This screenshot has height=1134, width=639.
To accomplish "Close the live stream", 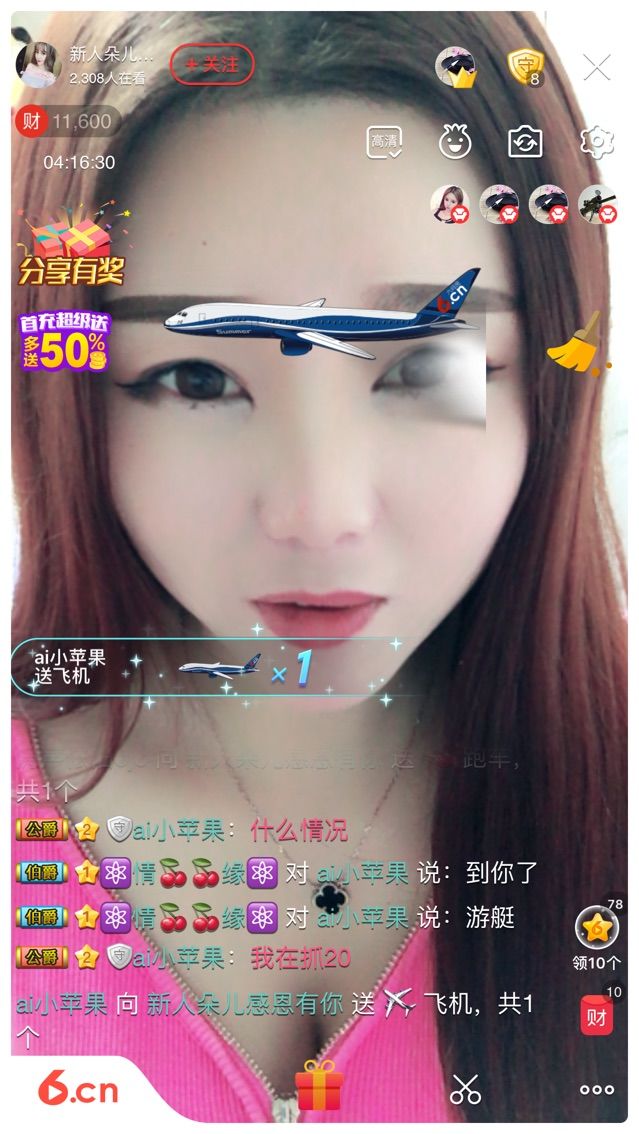I will 597,67.
